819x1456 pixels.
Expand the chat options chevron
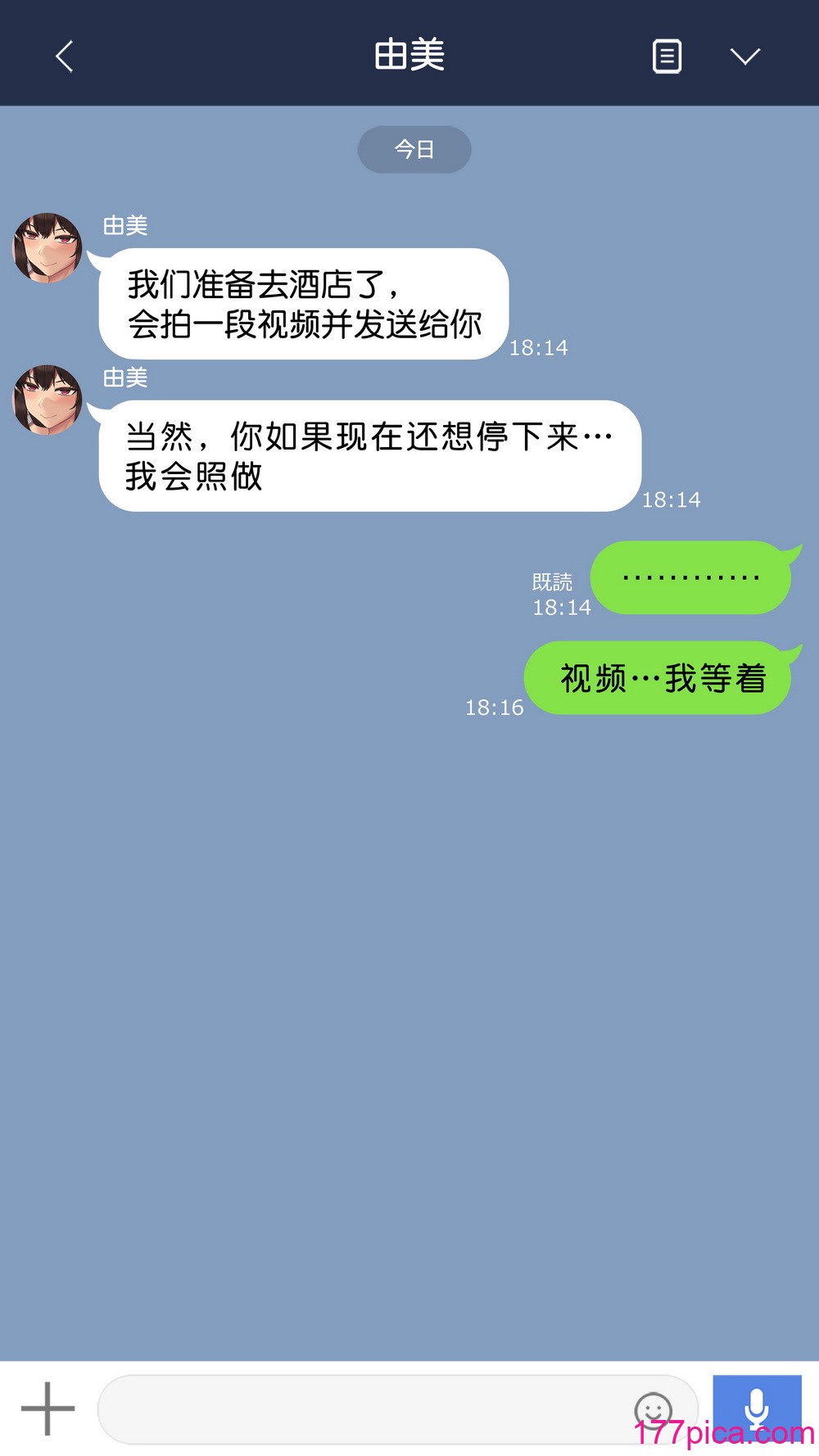[744, 56]
